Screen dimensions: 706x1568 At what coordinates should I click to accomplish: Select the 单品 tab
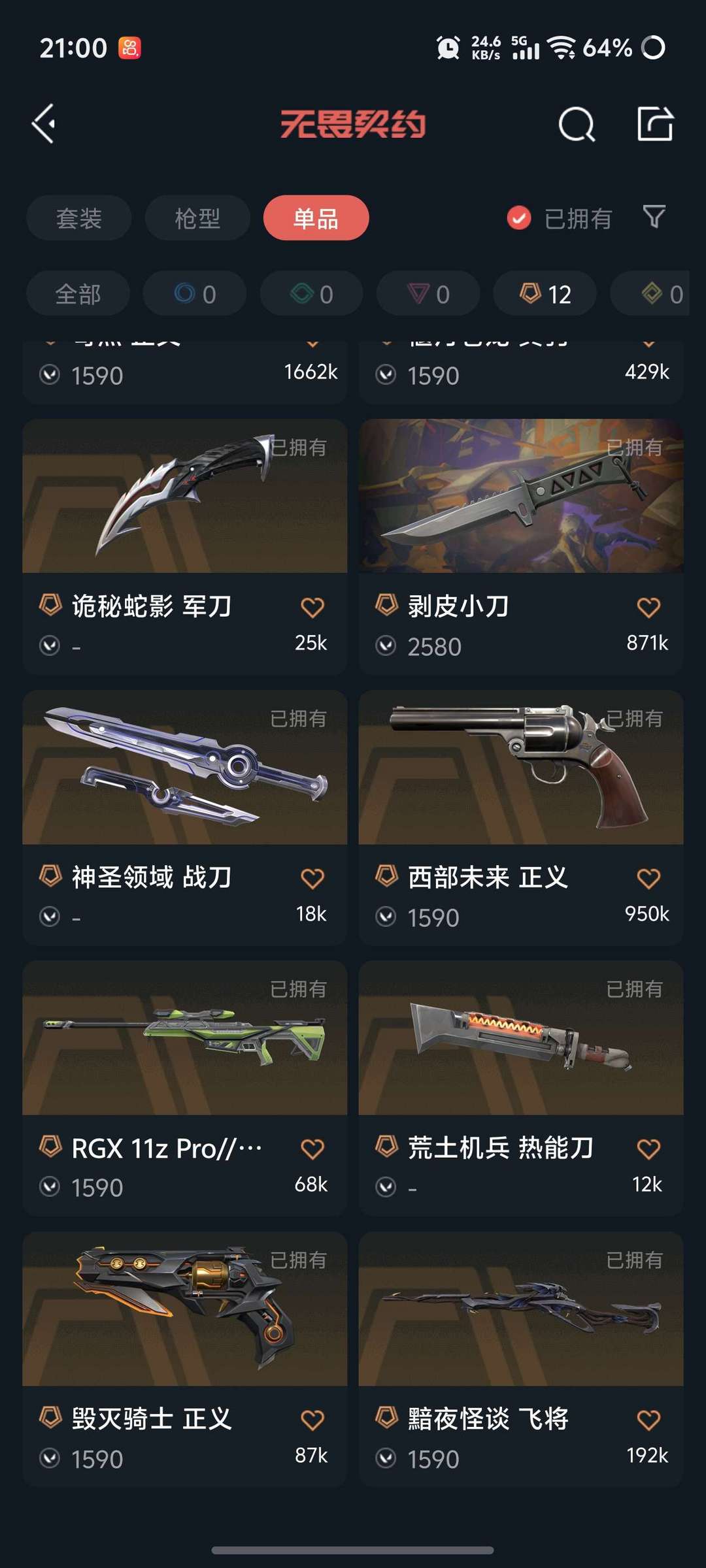point(316,218)
